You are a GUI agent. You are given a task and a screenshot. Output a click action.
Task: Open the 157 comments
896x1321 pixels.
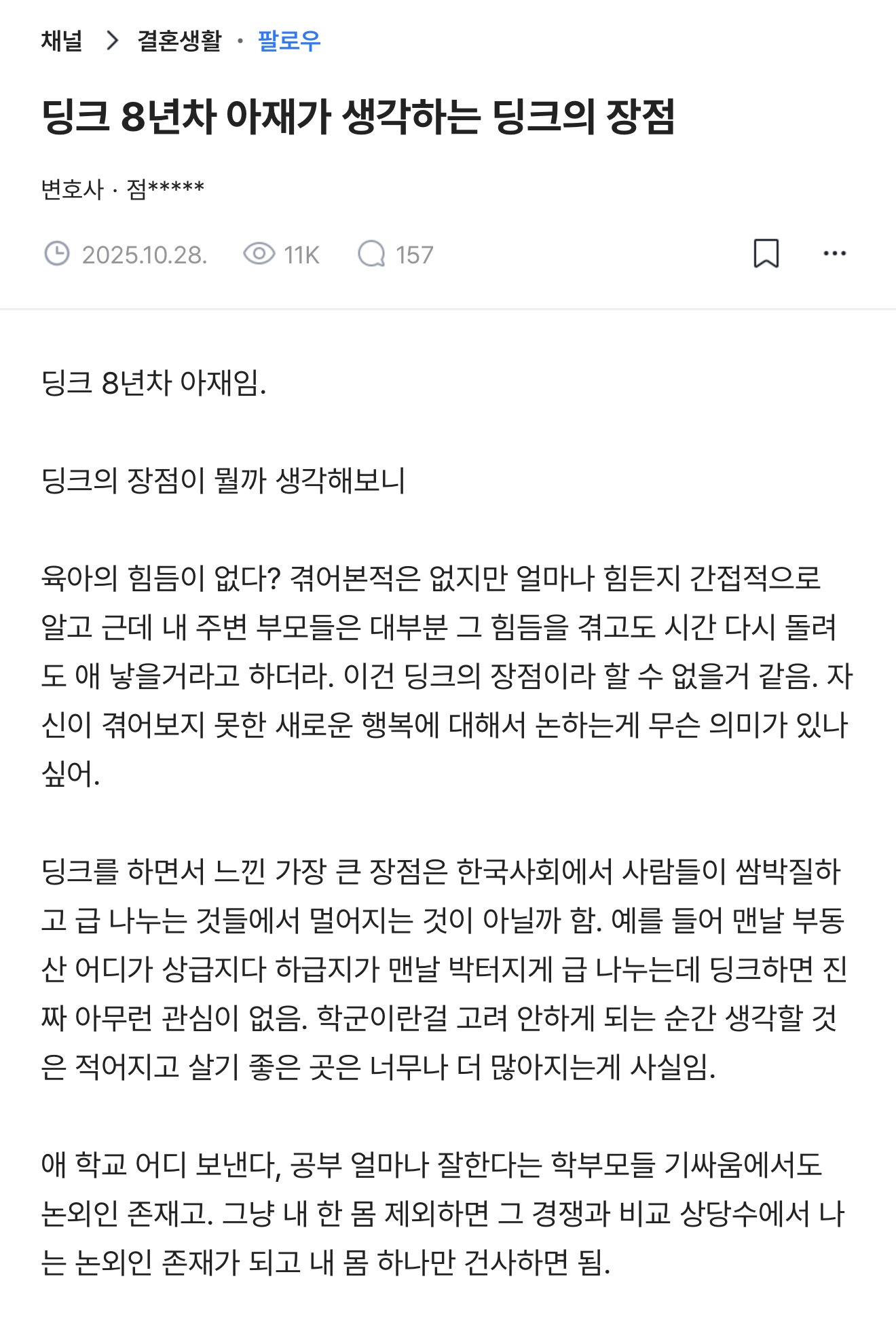coord(396,255)
